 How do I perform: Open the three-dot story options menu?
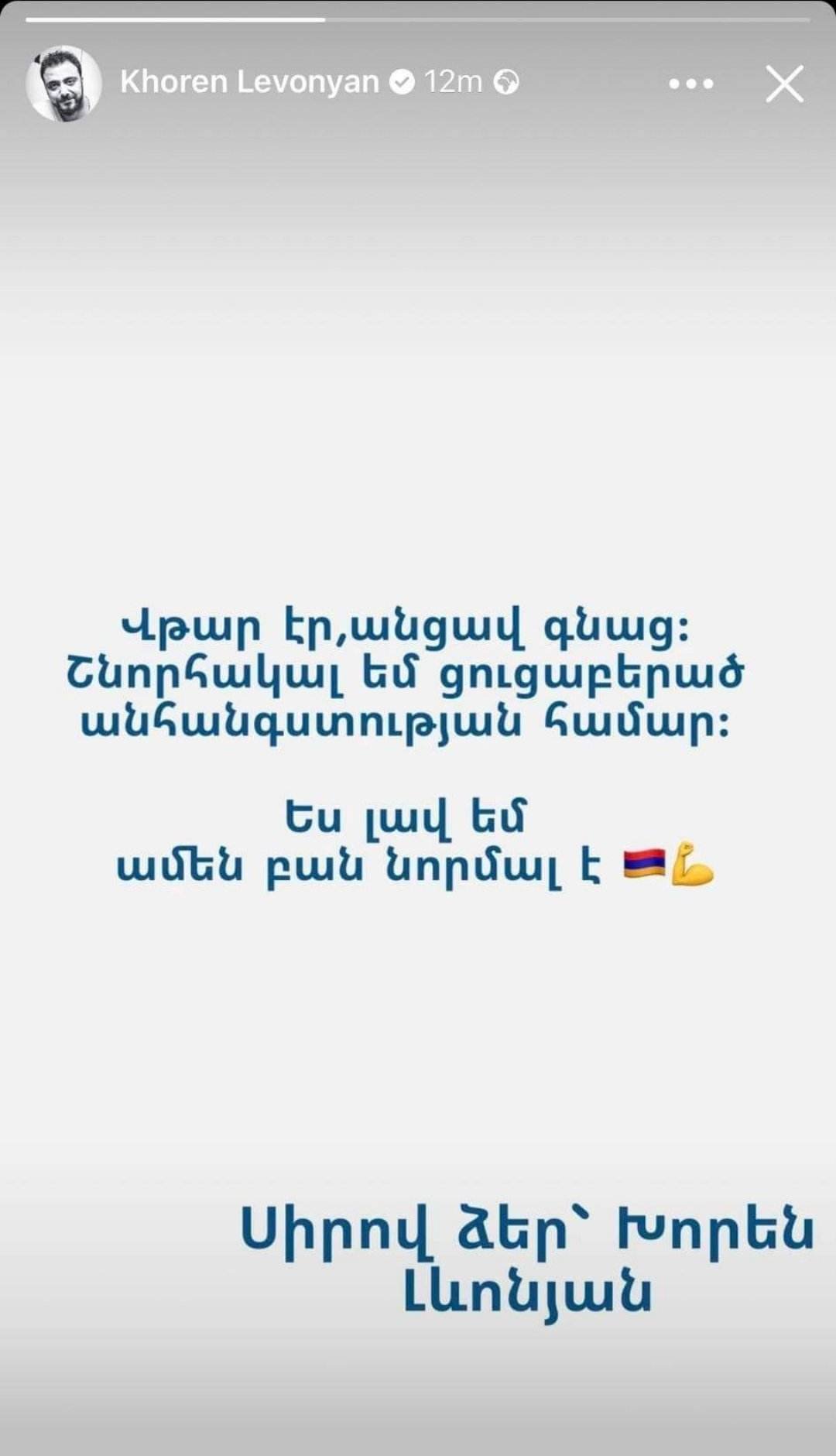tap(691, 84)
